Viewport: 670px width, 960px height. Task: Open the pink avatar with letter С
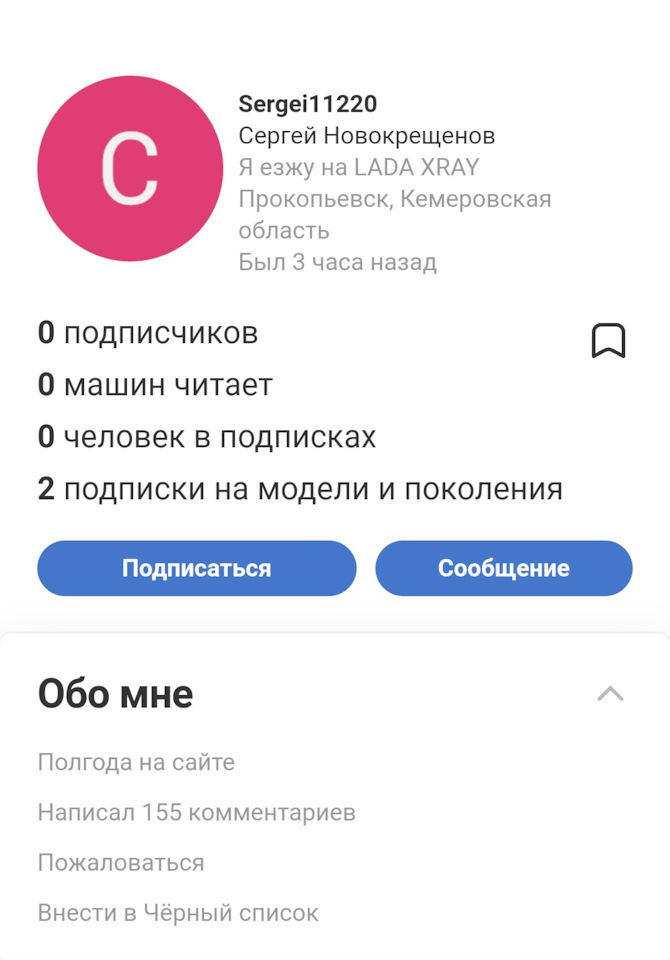point(130,168)
